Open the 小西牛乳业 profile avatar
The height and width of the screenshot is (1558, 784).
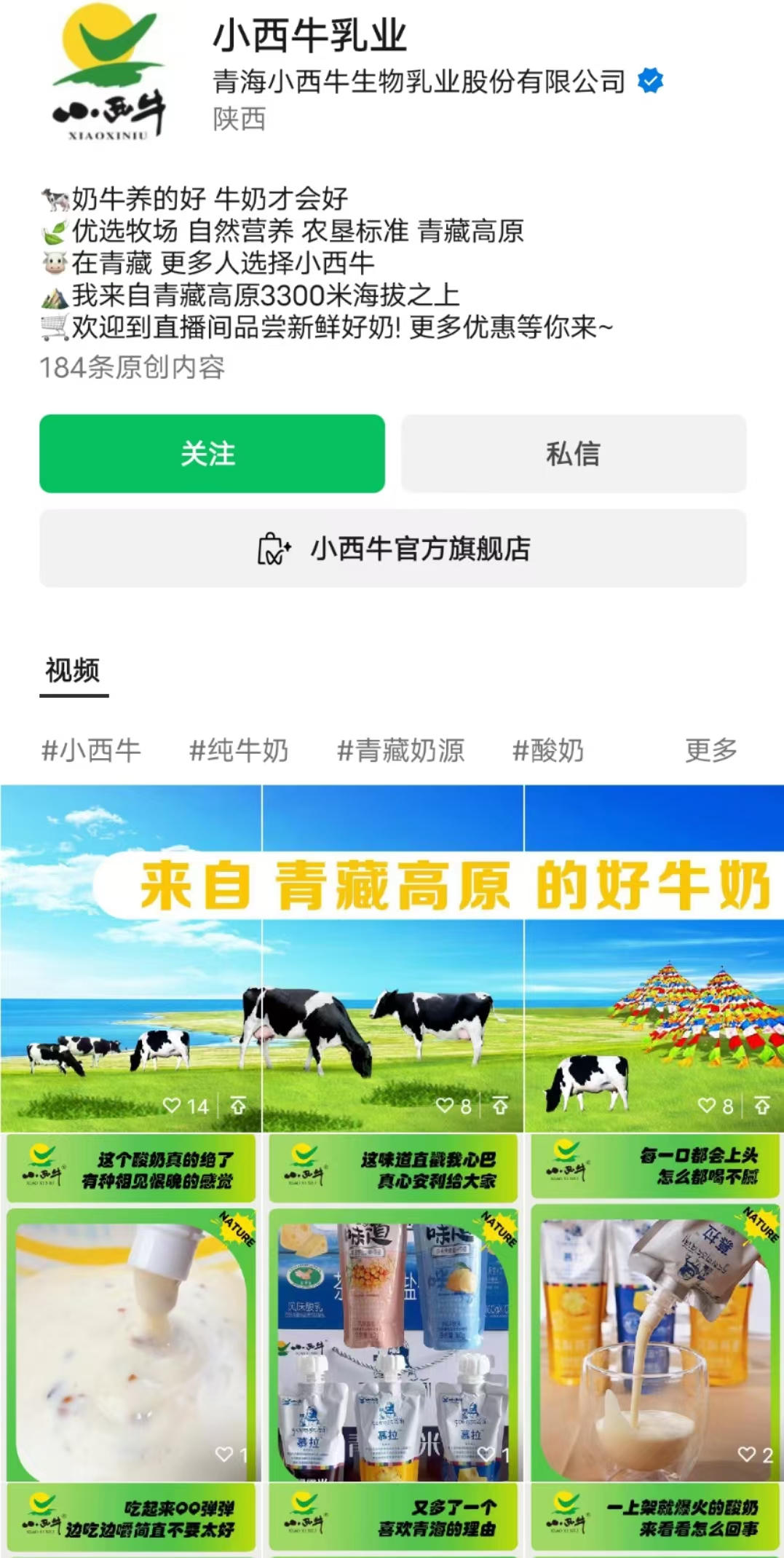click(109, 73)
